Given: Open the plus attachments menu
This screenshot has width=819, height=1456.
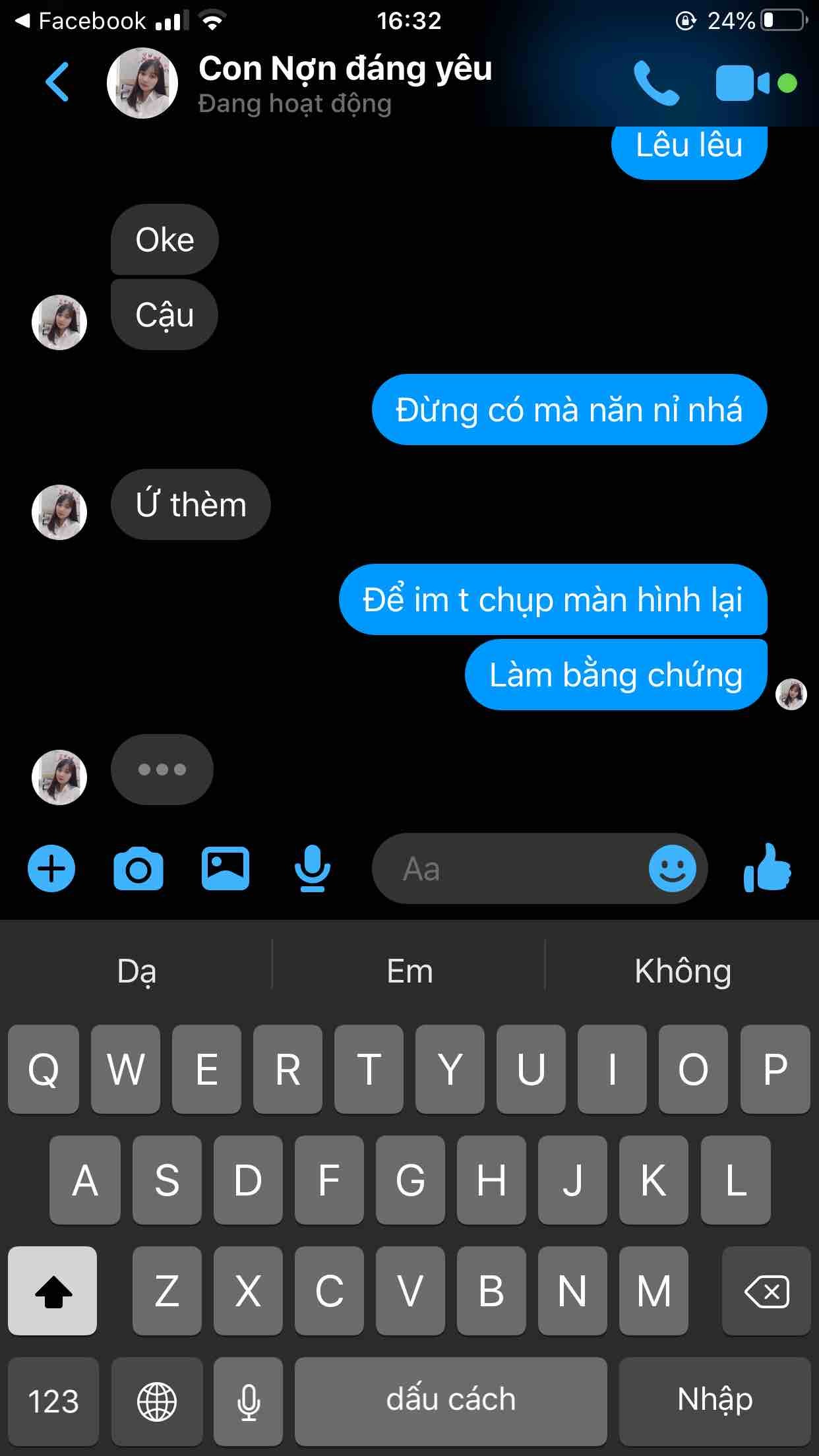Looking at the screenshot, I should (x=51, y=868).
